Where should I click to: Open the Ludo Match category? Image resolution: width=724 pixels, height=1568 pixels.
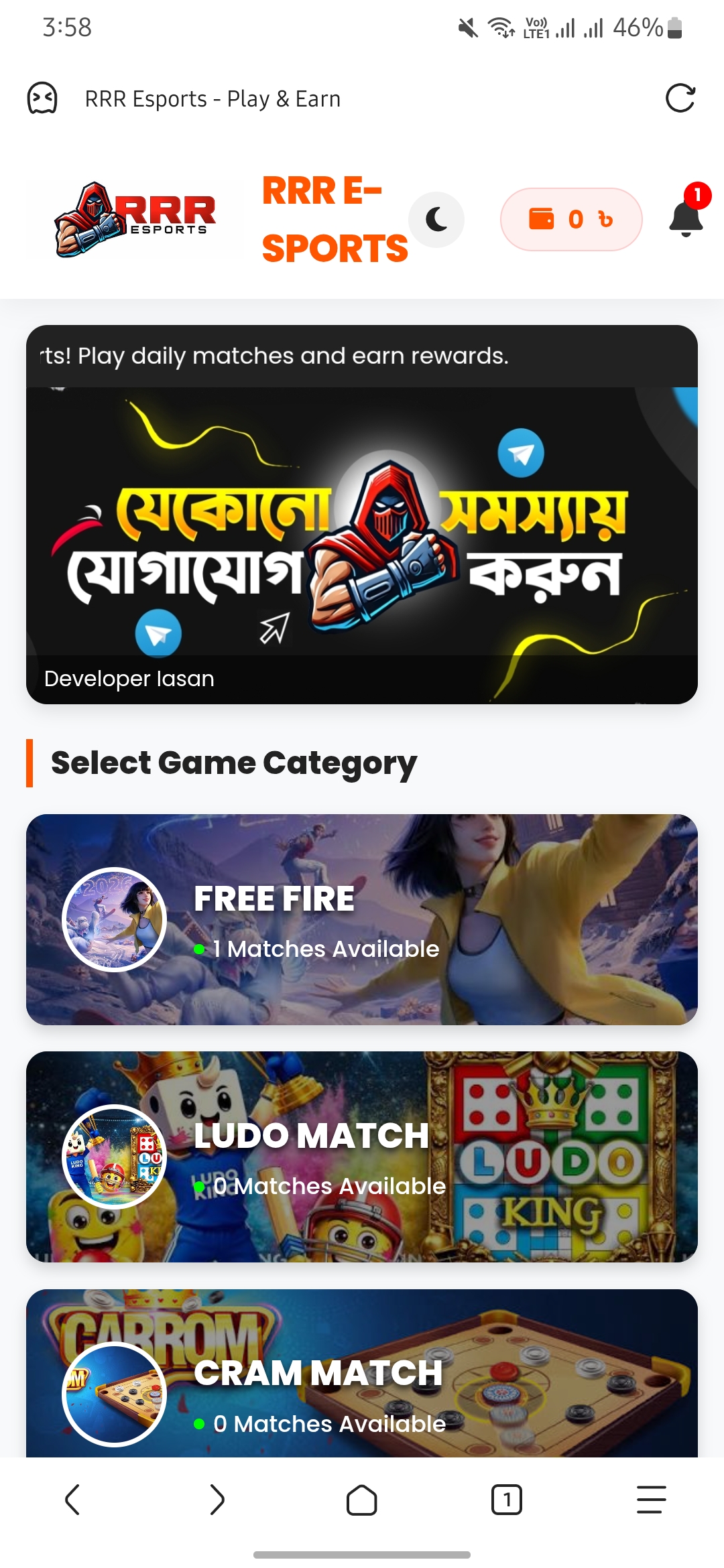pyautogui.click(x=362, y=1157)
